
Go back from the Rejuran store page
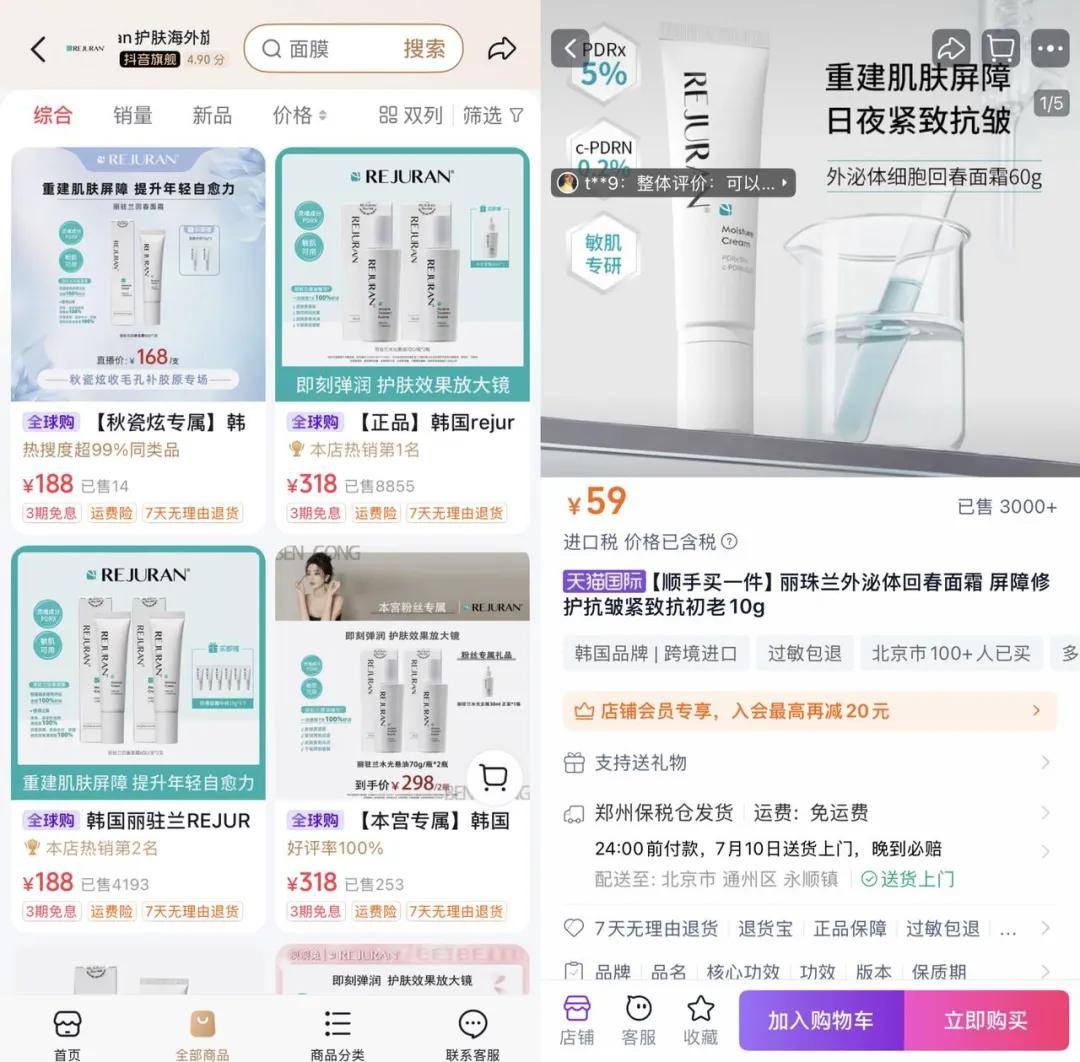(38, 49)
